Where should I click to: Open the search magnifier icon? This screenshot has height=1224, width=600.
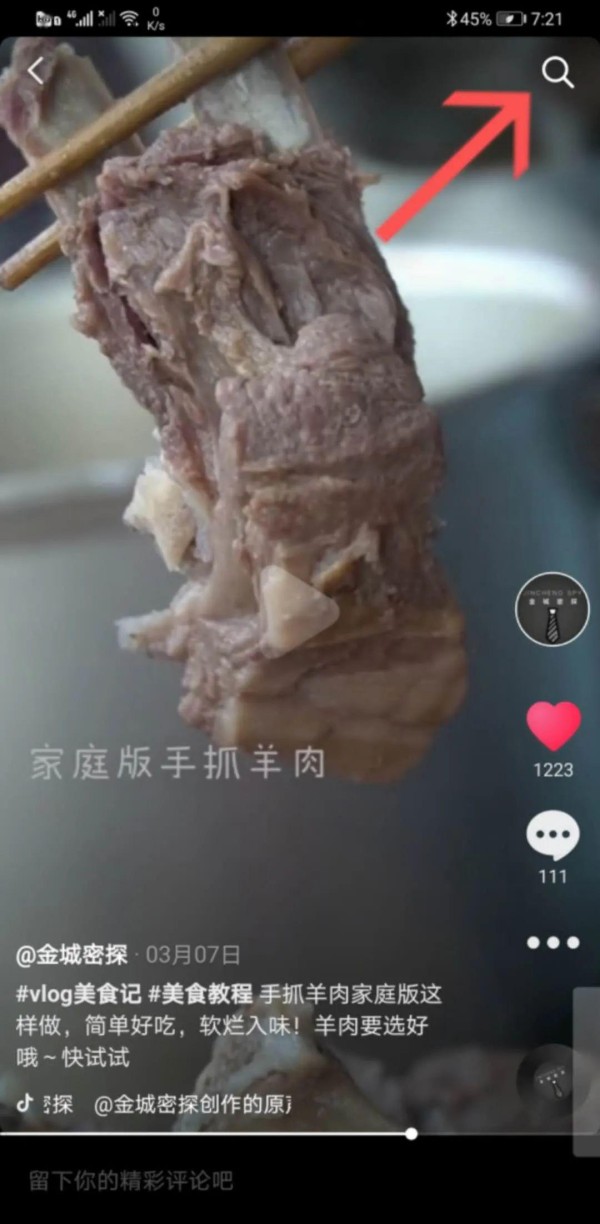[x=557, y=72]
